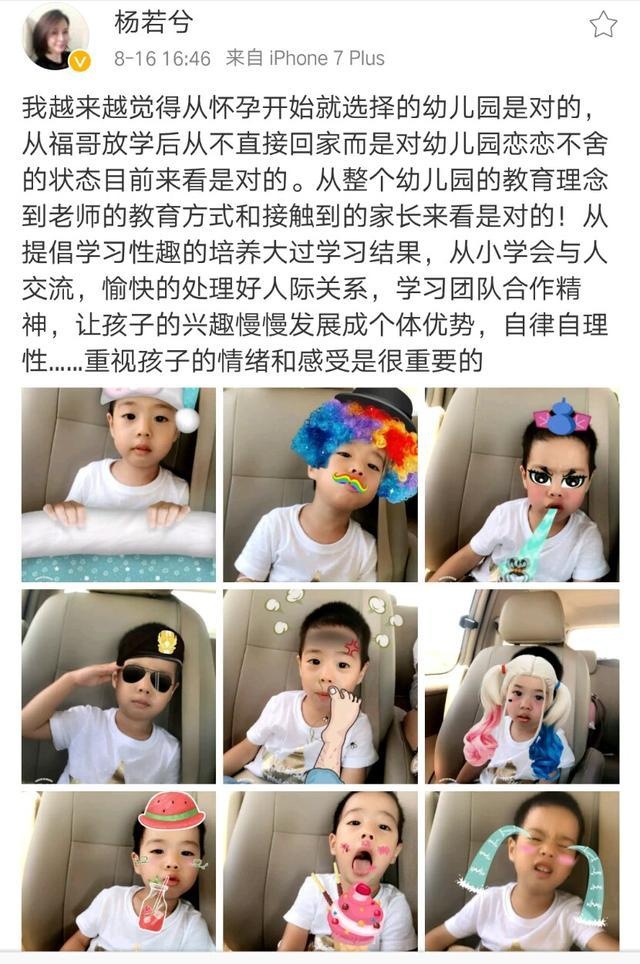
Task: View the photo with pink and blue pigtails
Action: pyautogui.click(x=521, y=686)
